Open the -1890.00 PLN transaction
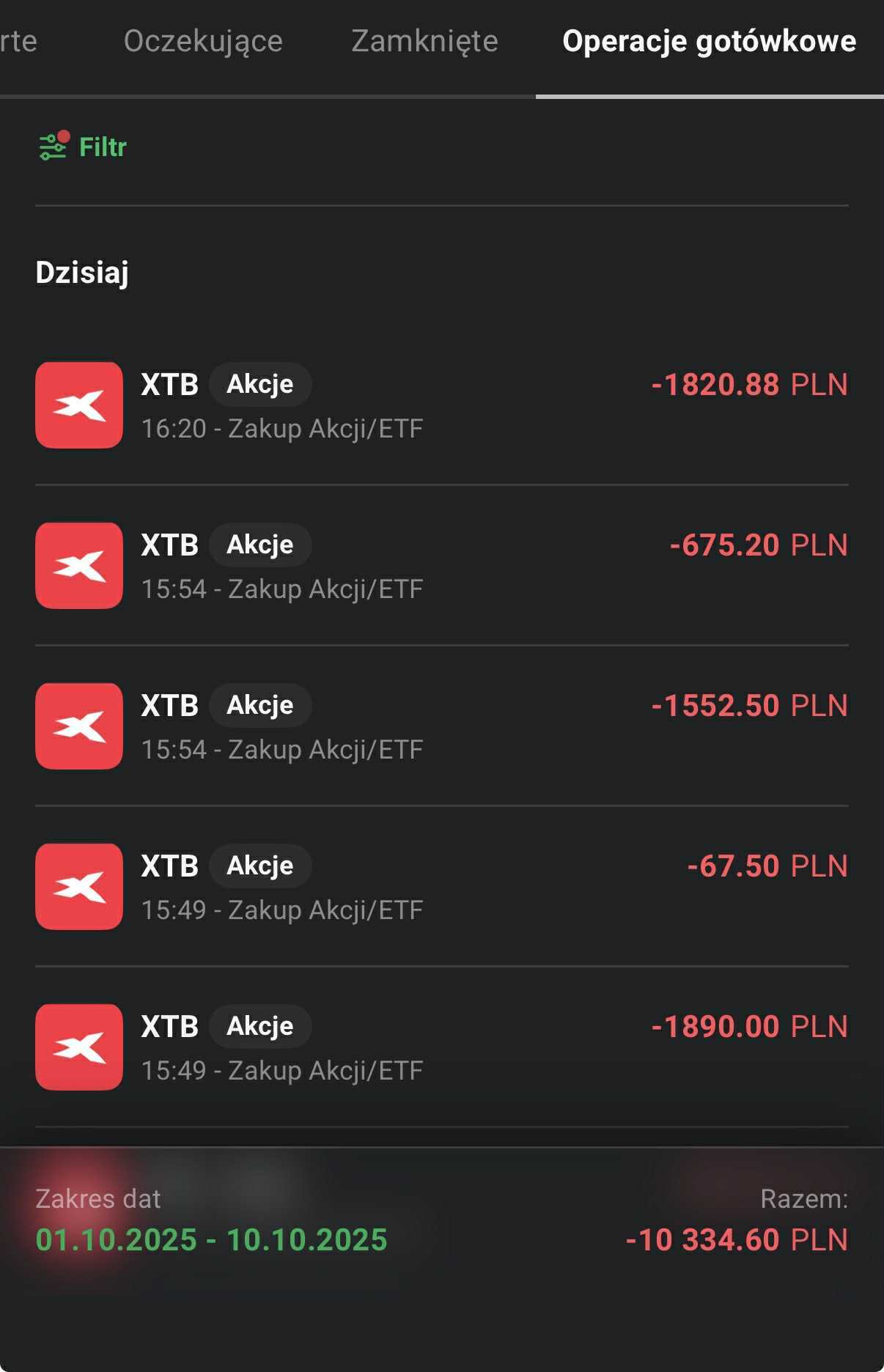The height and width of the screenshot is (1372, 884). pos(441,1047)
